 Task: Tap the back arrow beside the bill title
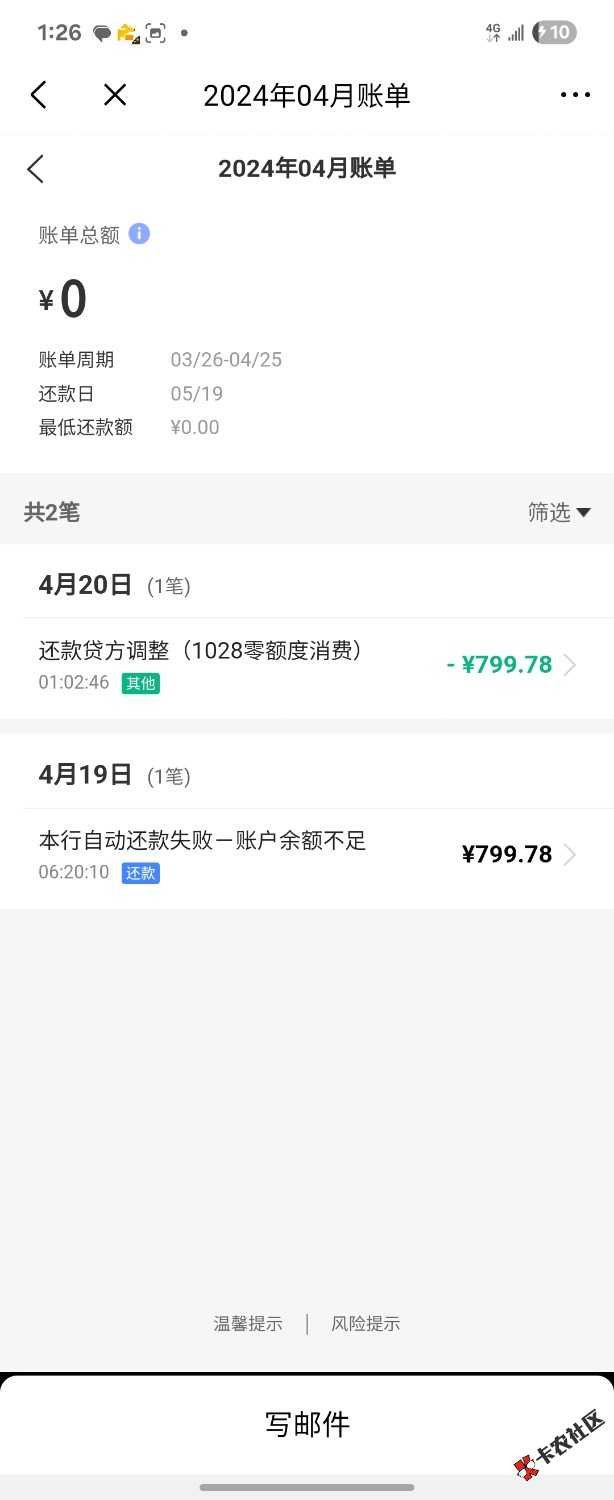[36, 168]
